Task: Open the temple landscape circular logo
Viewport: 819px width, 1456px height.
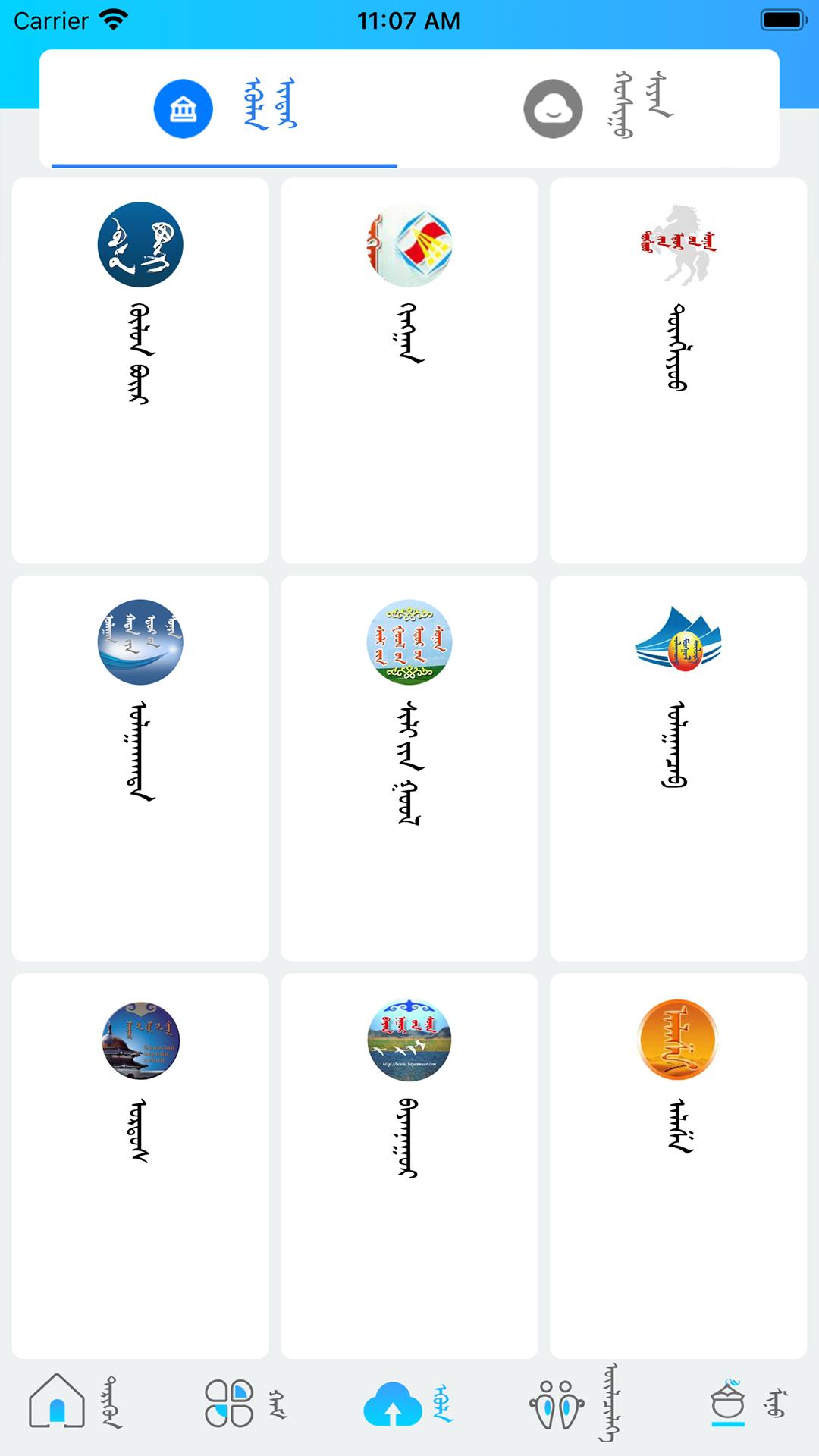Action: tap(140, 1040)
